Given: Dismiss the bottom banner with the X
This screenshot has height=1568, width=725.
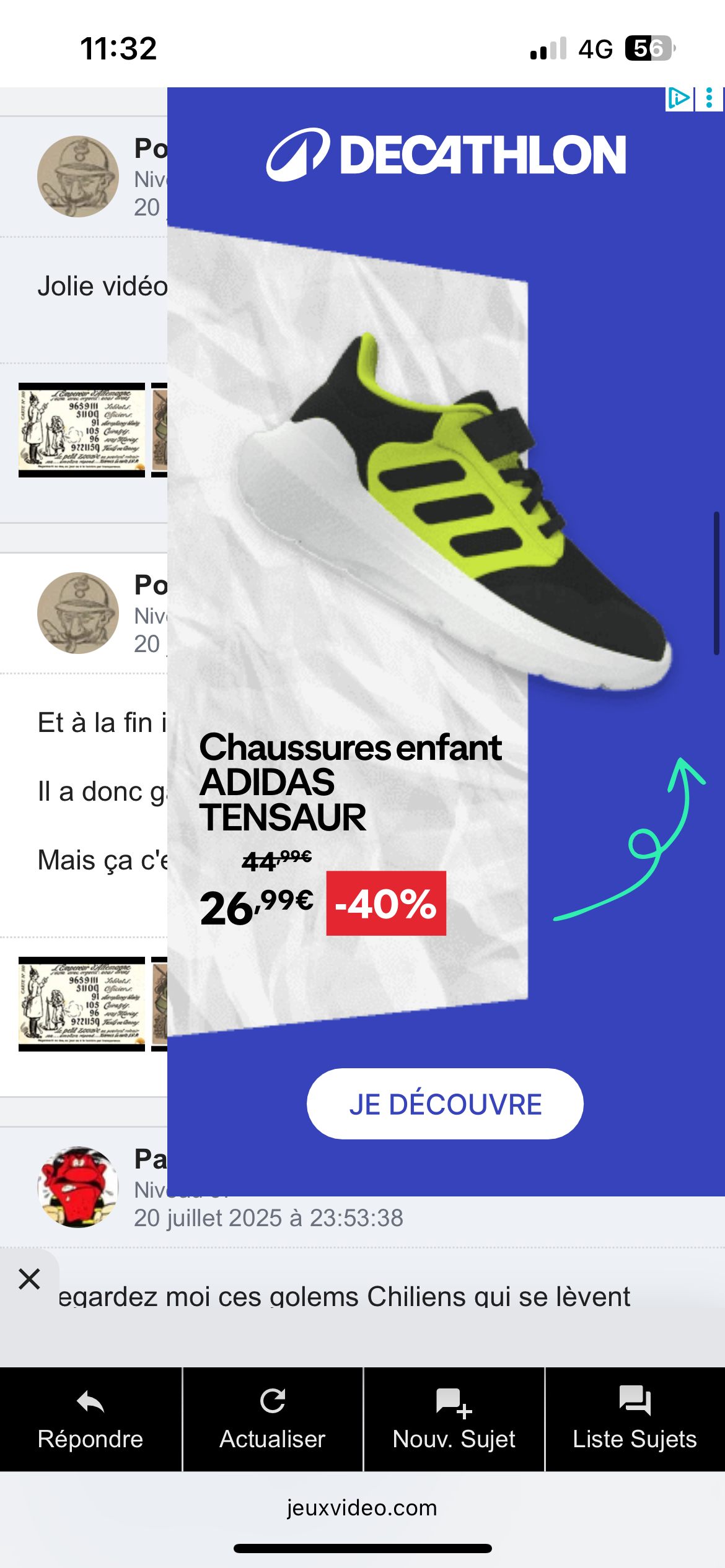Looking at the screenshot, I should click(29, 1279).
